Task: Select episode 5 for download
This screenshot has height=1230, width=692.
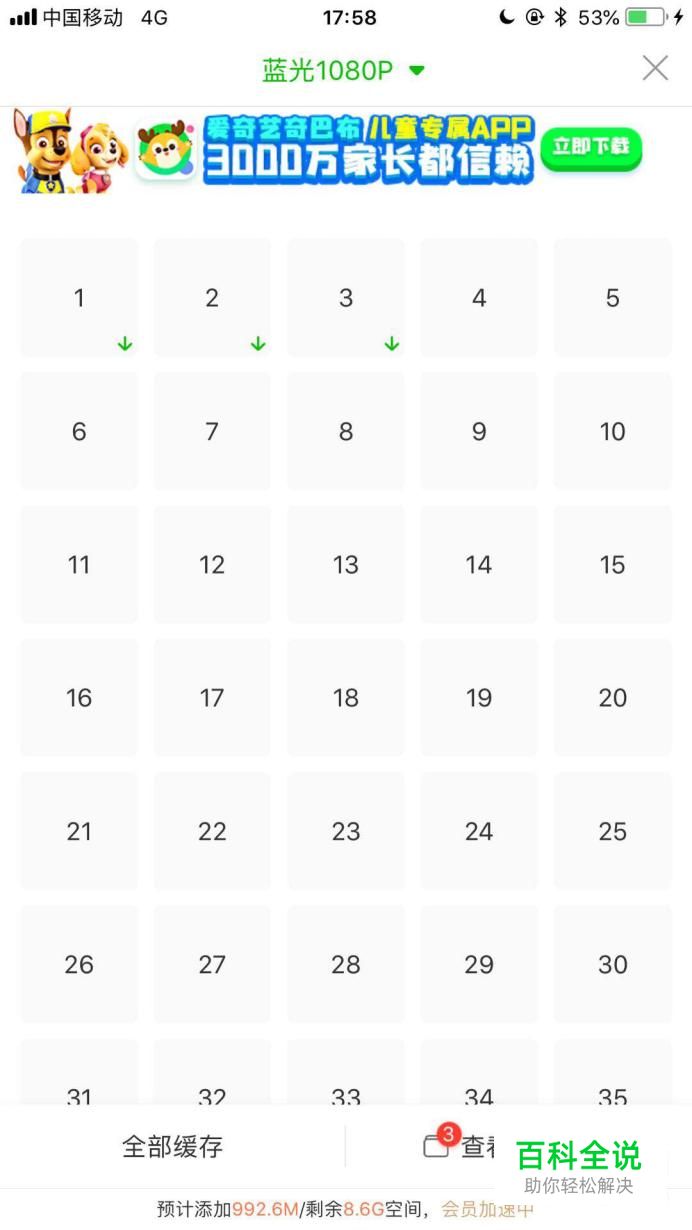Action: (x=612, y=298)
